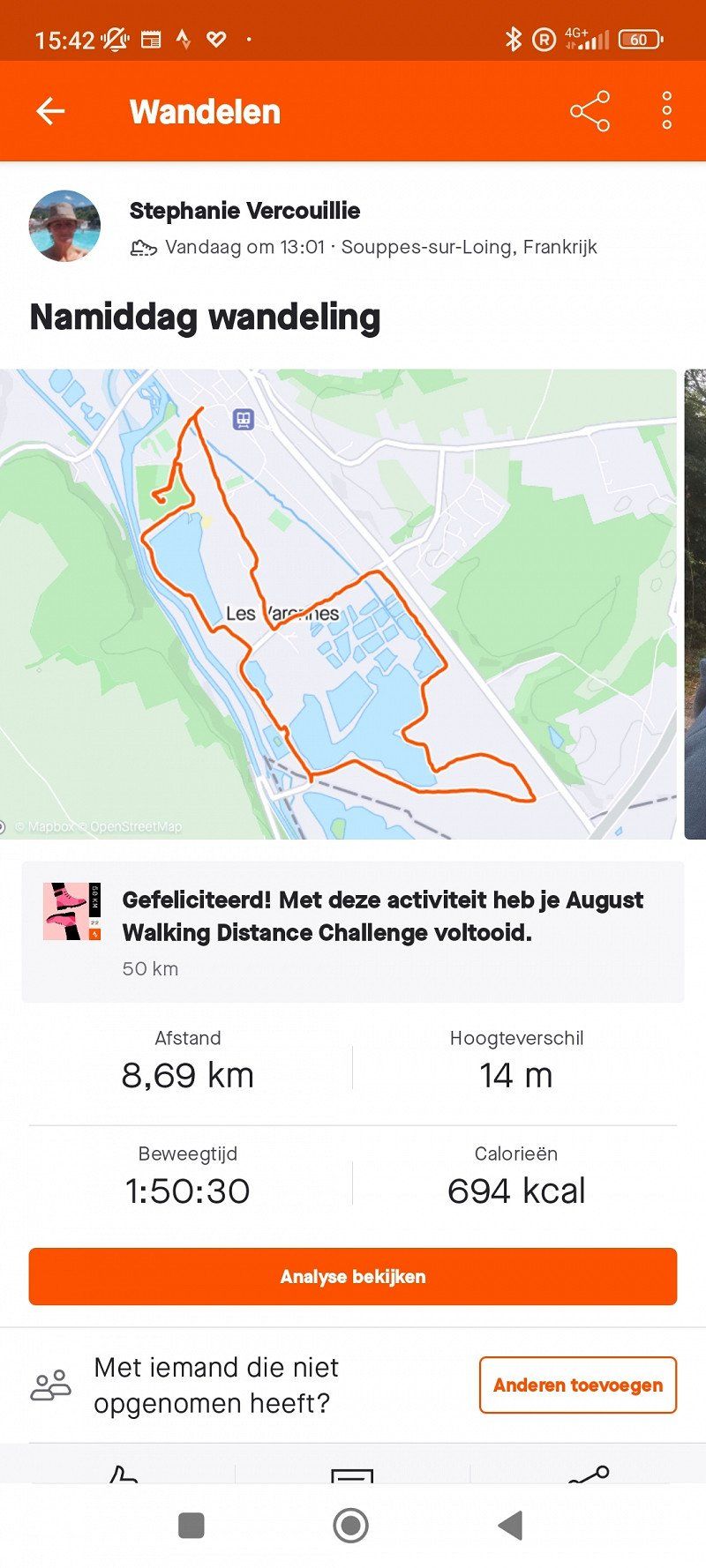
Task: Open the August Walking Distance Challenge card
Action: pos(353,931)
